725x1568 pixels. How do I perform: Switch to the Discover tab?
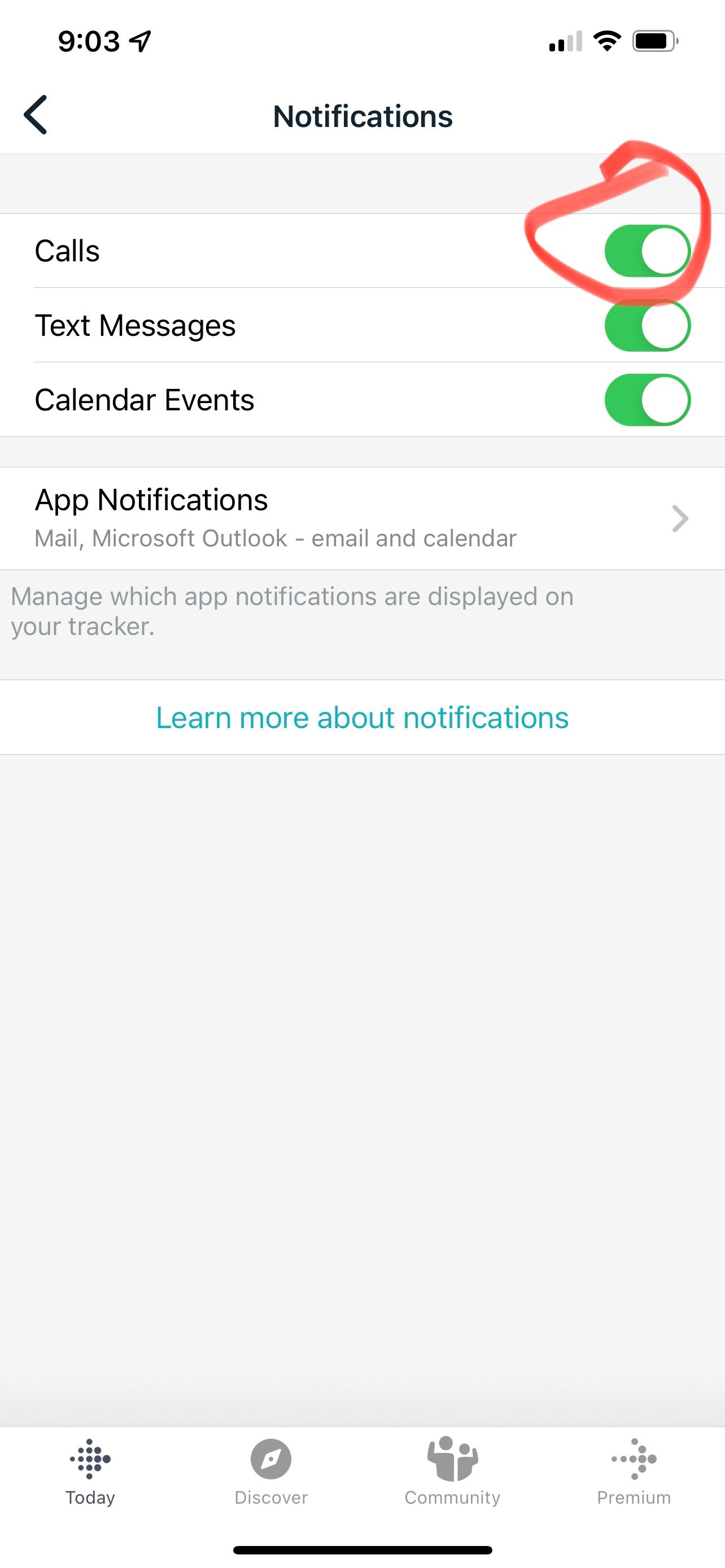(271, 1470)
